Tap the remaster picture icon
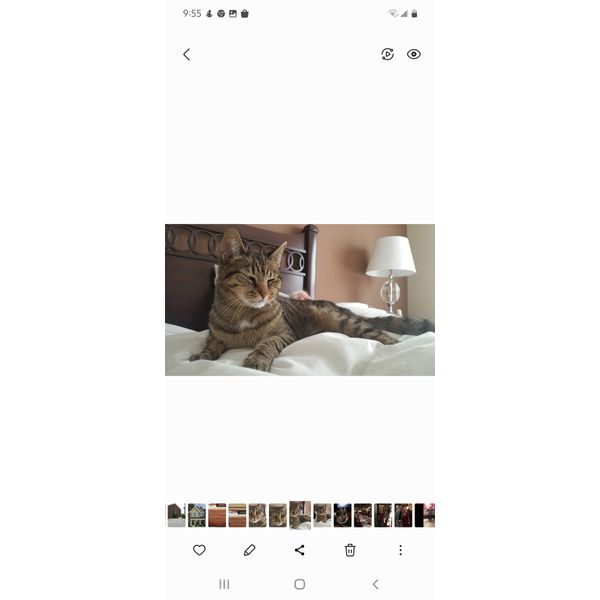 click(388, 54)
